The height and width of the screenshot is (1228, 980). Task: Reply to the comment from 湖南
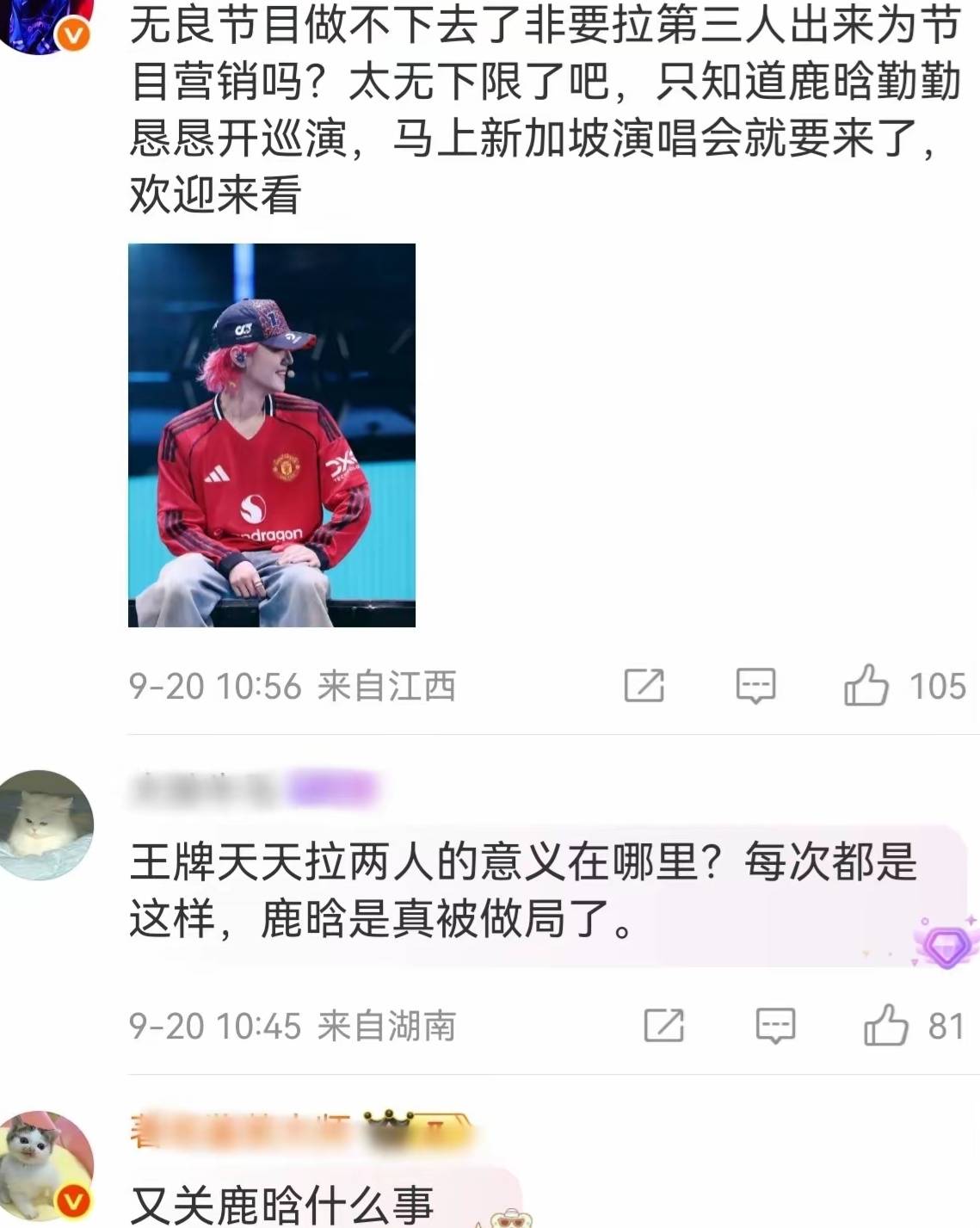(x=775, y=1026)
